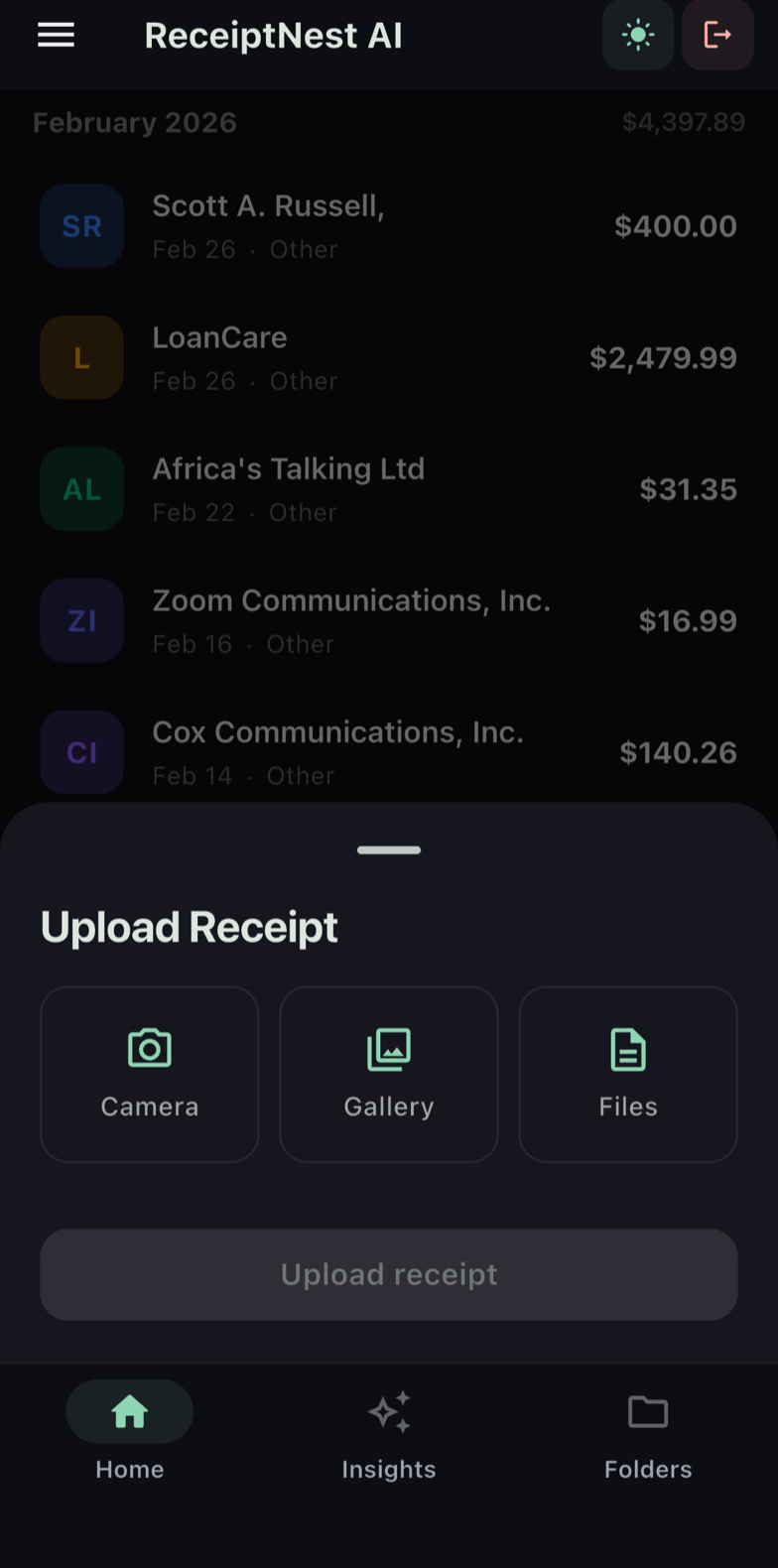Viewport: 778px width, 1568px height.
Task: Tap the February 2026 header
Action: coord(134,122)
